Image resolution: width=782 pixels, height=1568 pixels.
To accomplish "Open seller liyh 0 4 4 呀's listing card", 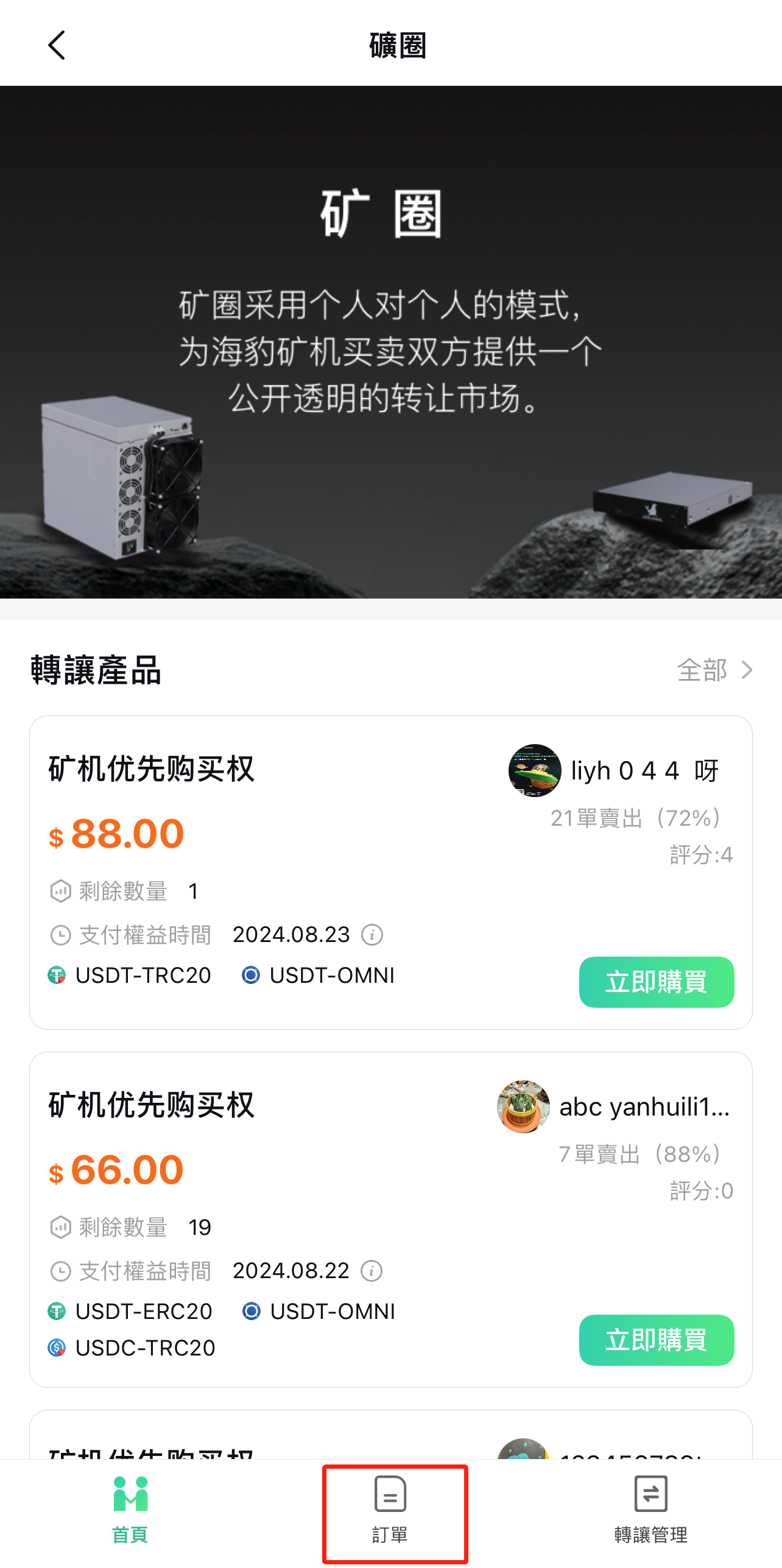I will tap(391, 872).
